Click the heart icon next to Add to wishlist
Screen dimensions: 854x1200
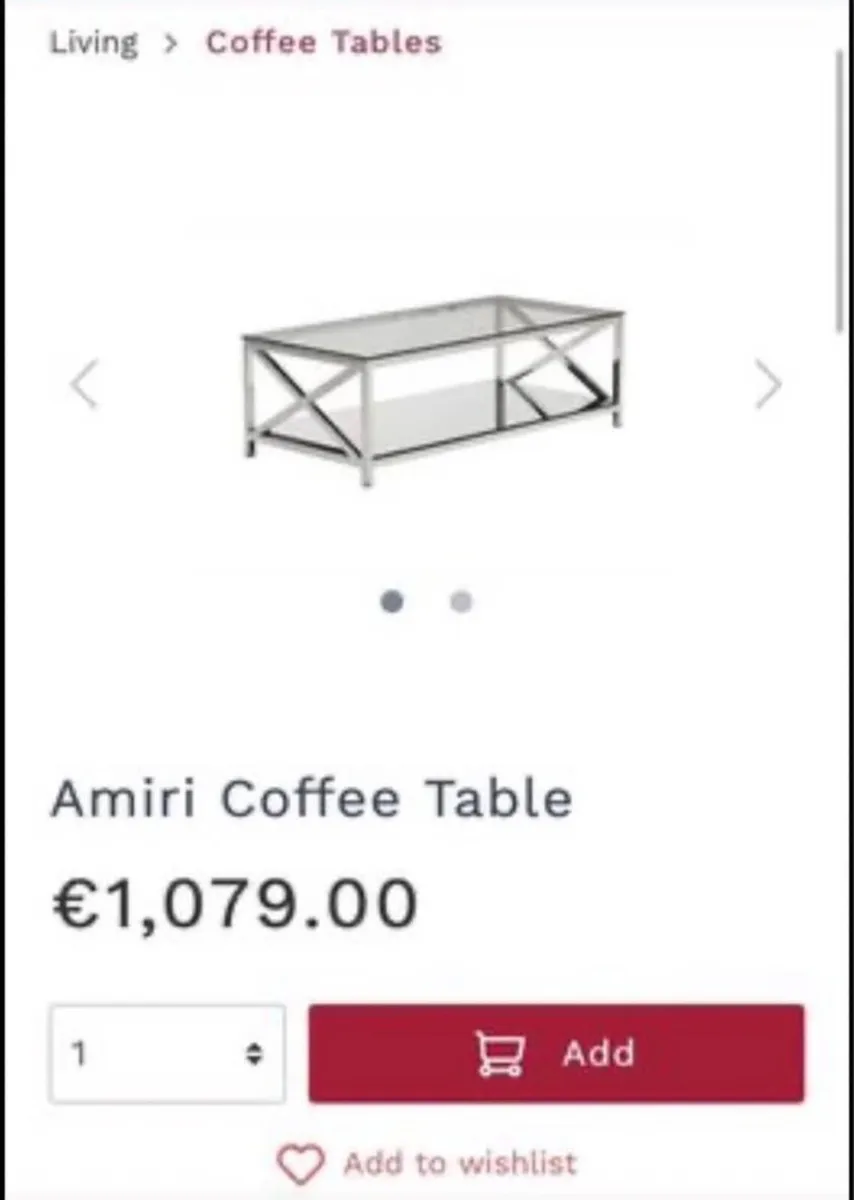(x=299, y=1163)
